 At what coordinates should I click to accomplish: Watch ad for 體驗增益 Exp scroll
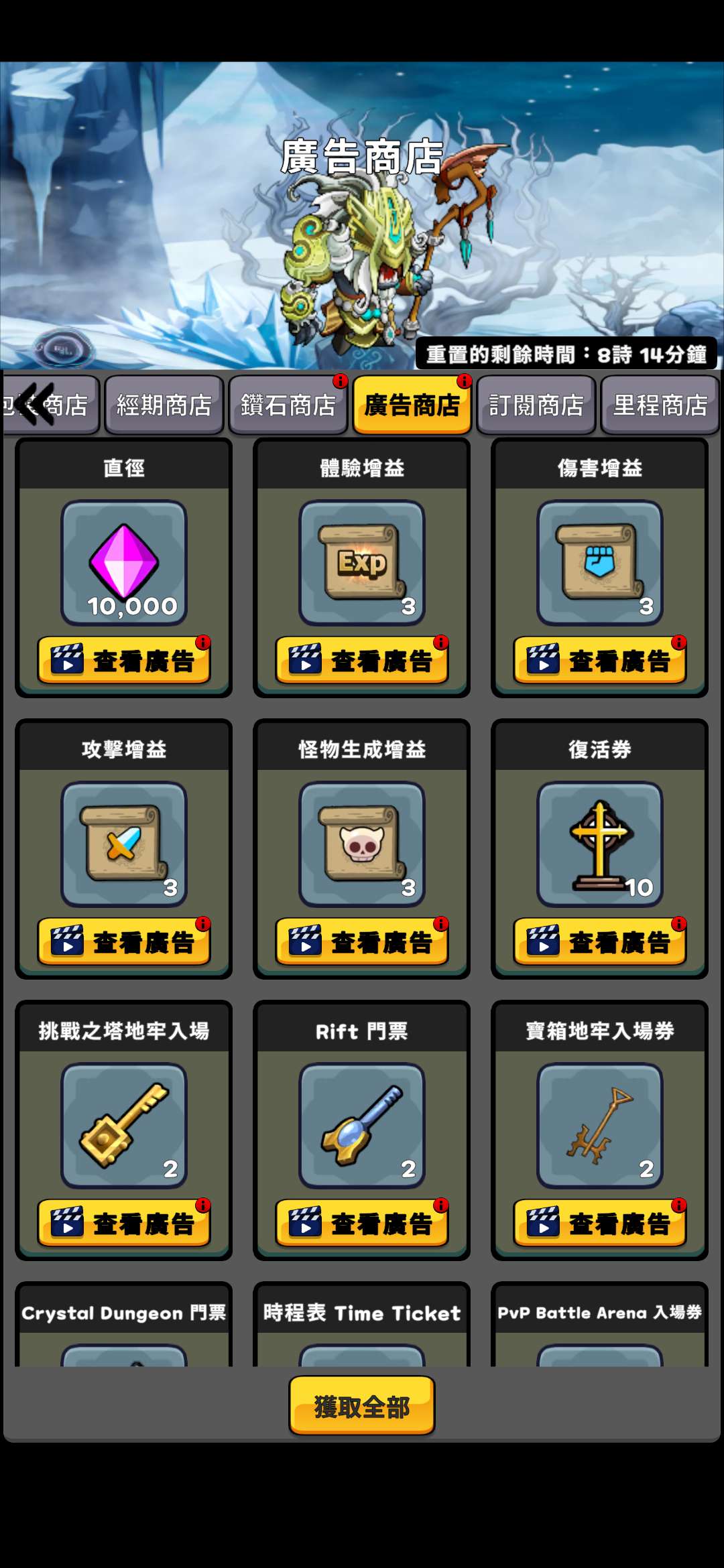coord(362,661)
